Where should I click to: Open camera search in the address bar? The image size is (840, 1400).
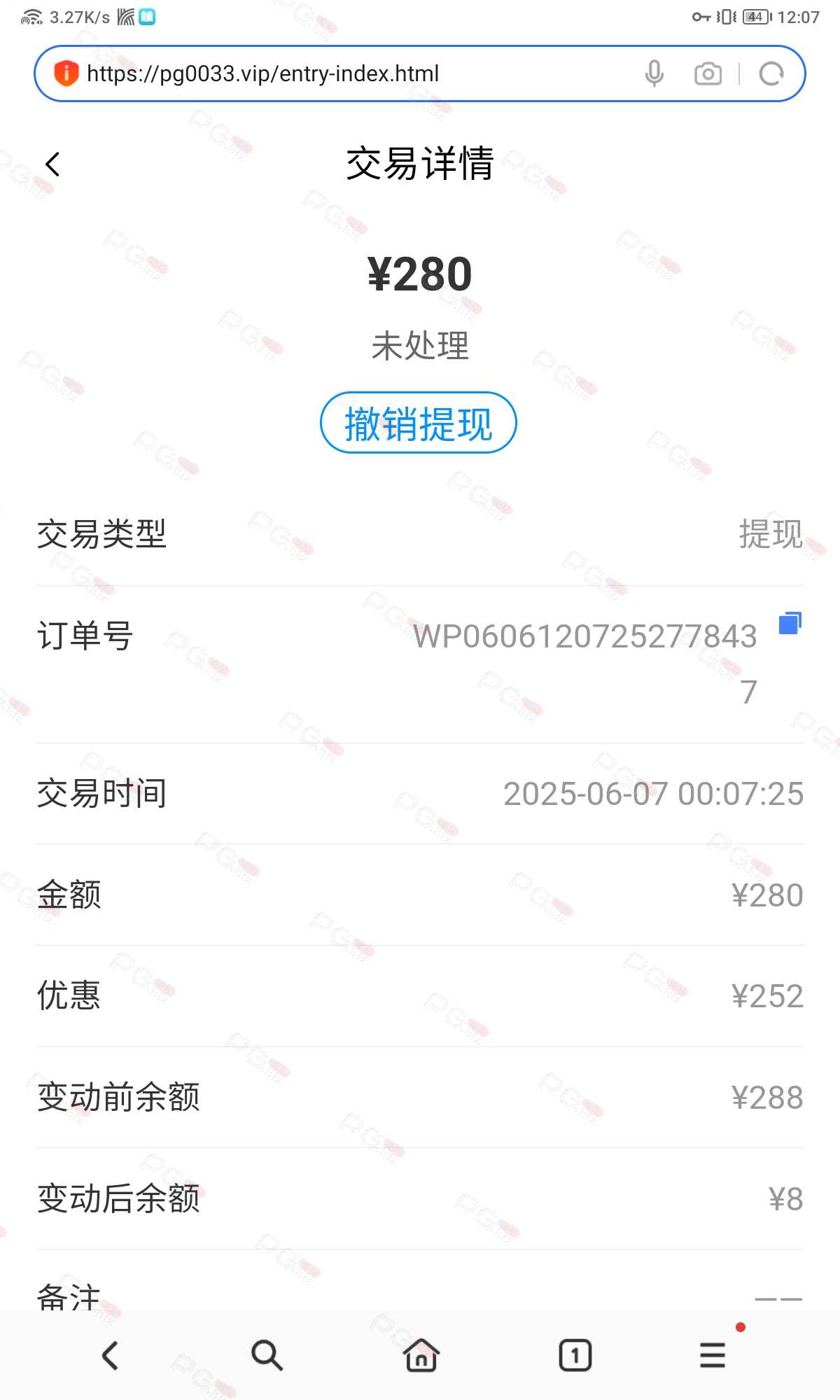tap(708, 73)
